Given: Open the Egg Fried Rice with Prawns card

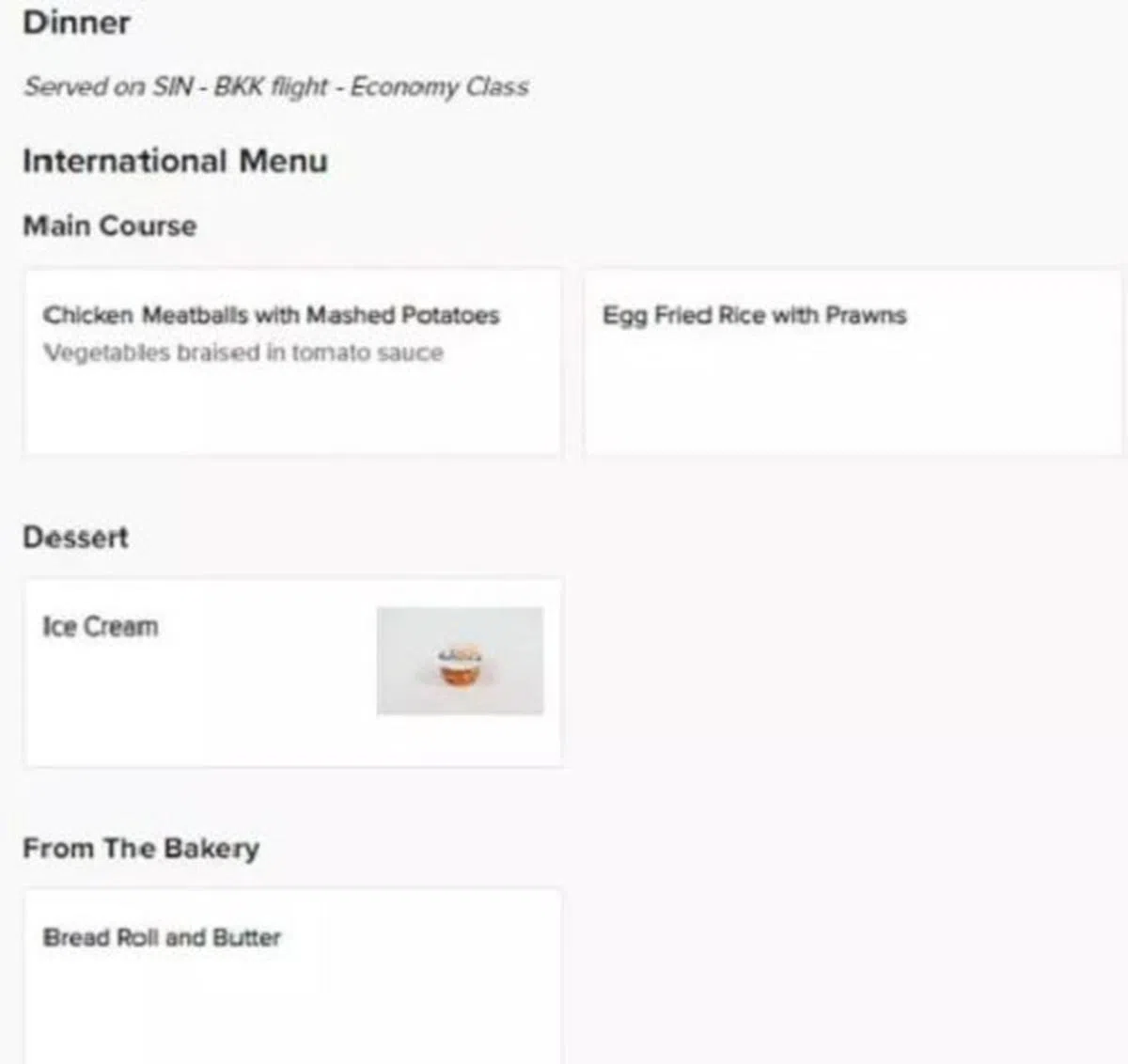Looking at the screenshot, I should [x=853, y=362].
